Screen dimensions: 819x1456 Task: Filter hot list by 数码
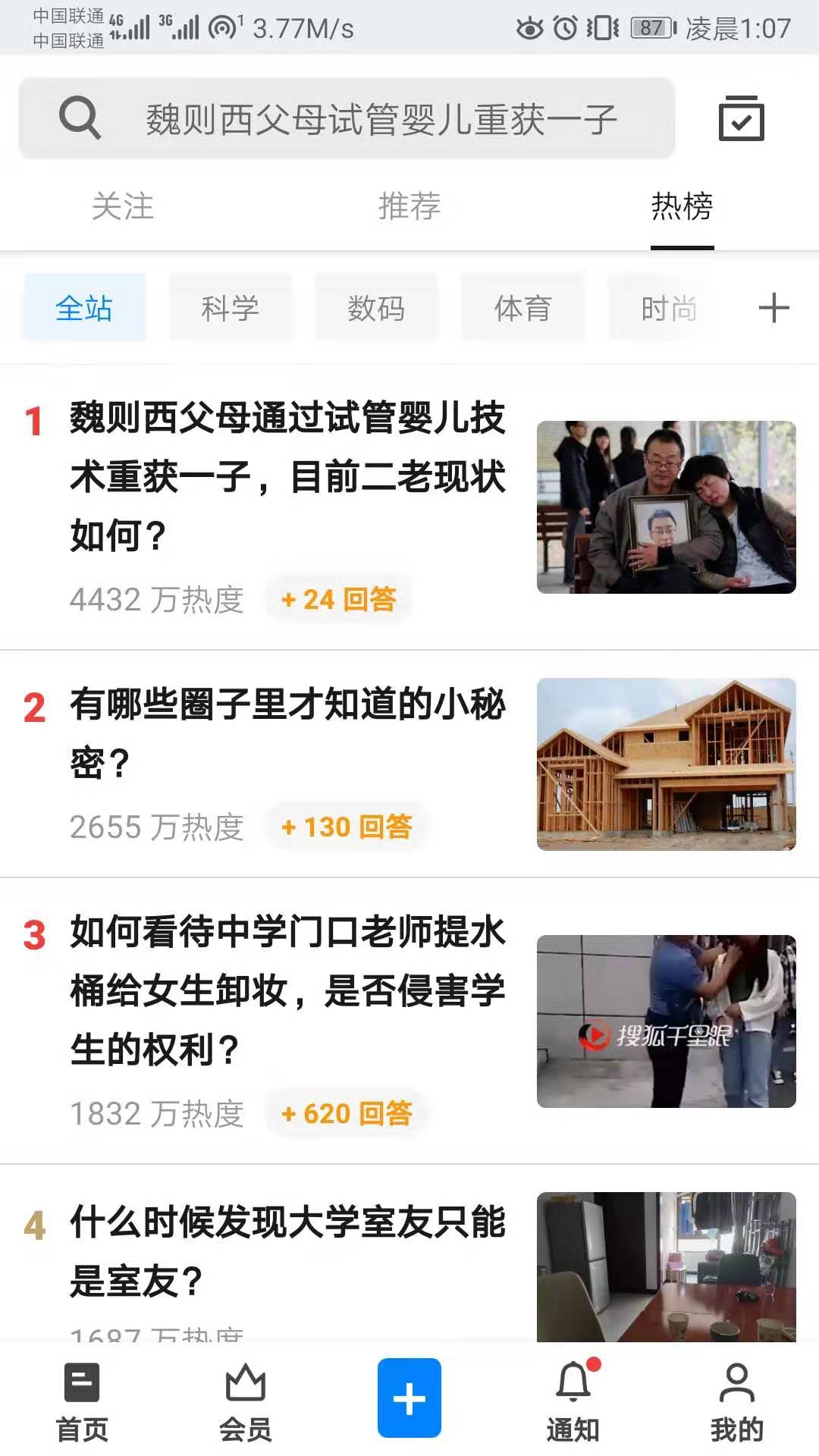pos(376,308)
